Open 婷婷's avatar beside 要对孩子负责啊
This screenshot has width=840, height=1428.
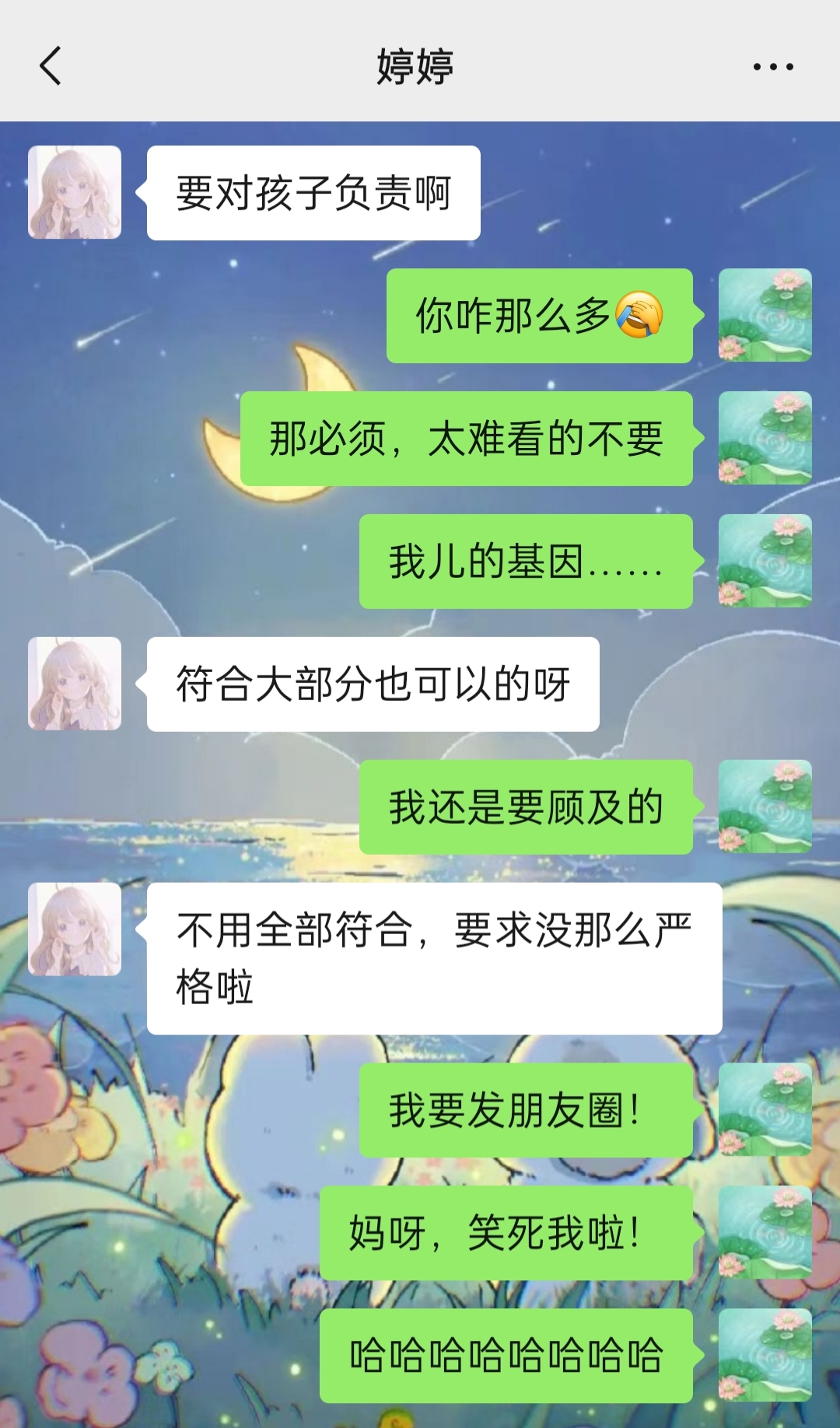click(75, 192)
